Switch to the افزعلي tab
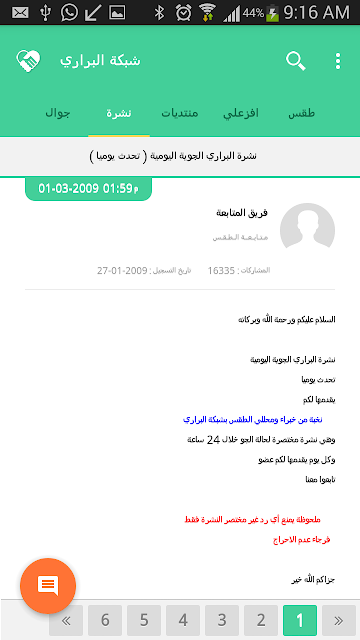360x640 pixels. (x=241, y=113)
